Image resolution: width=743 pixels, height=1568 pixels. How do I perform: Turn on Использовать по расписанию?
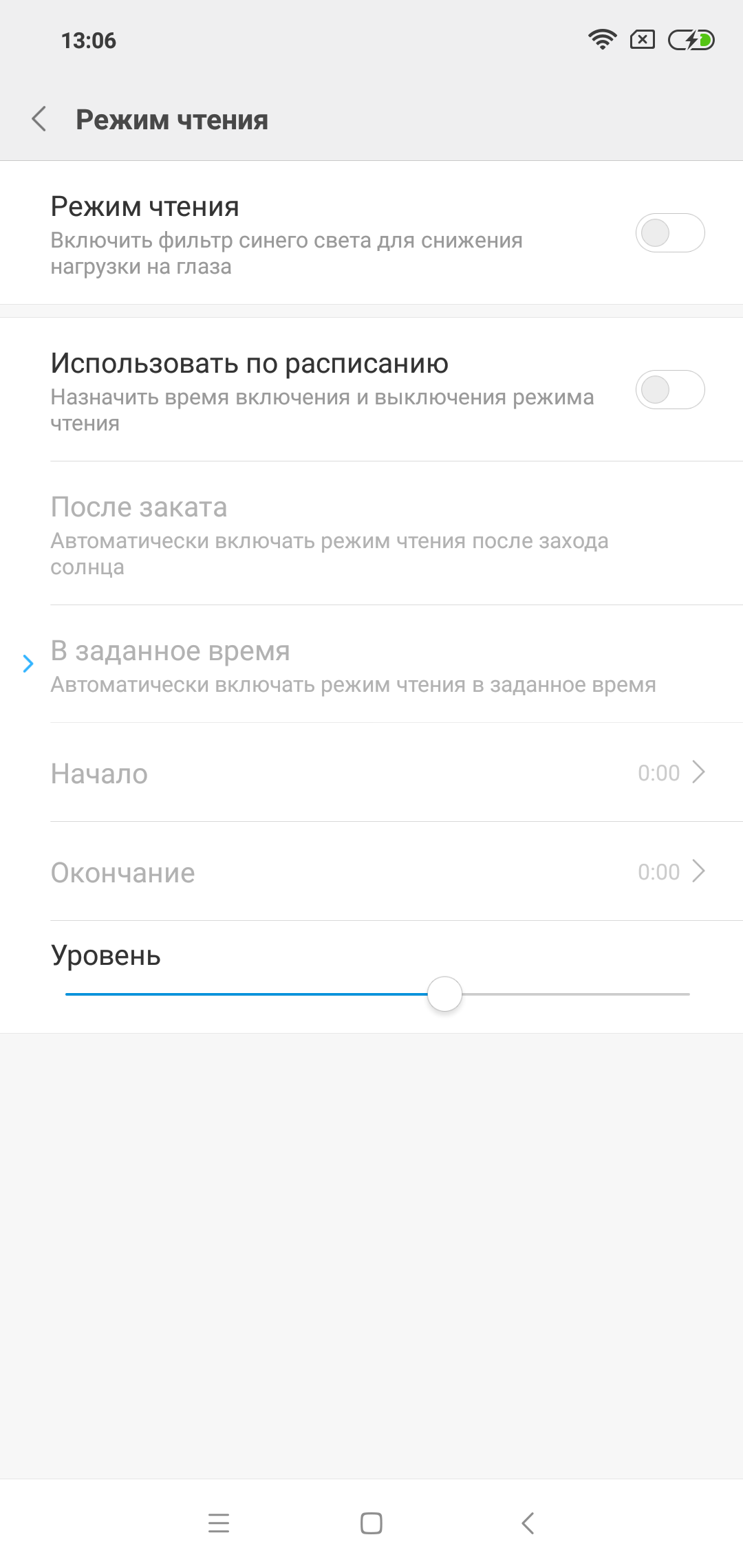(x=669, y=390)
